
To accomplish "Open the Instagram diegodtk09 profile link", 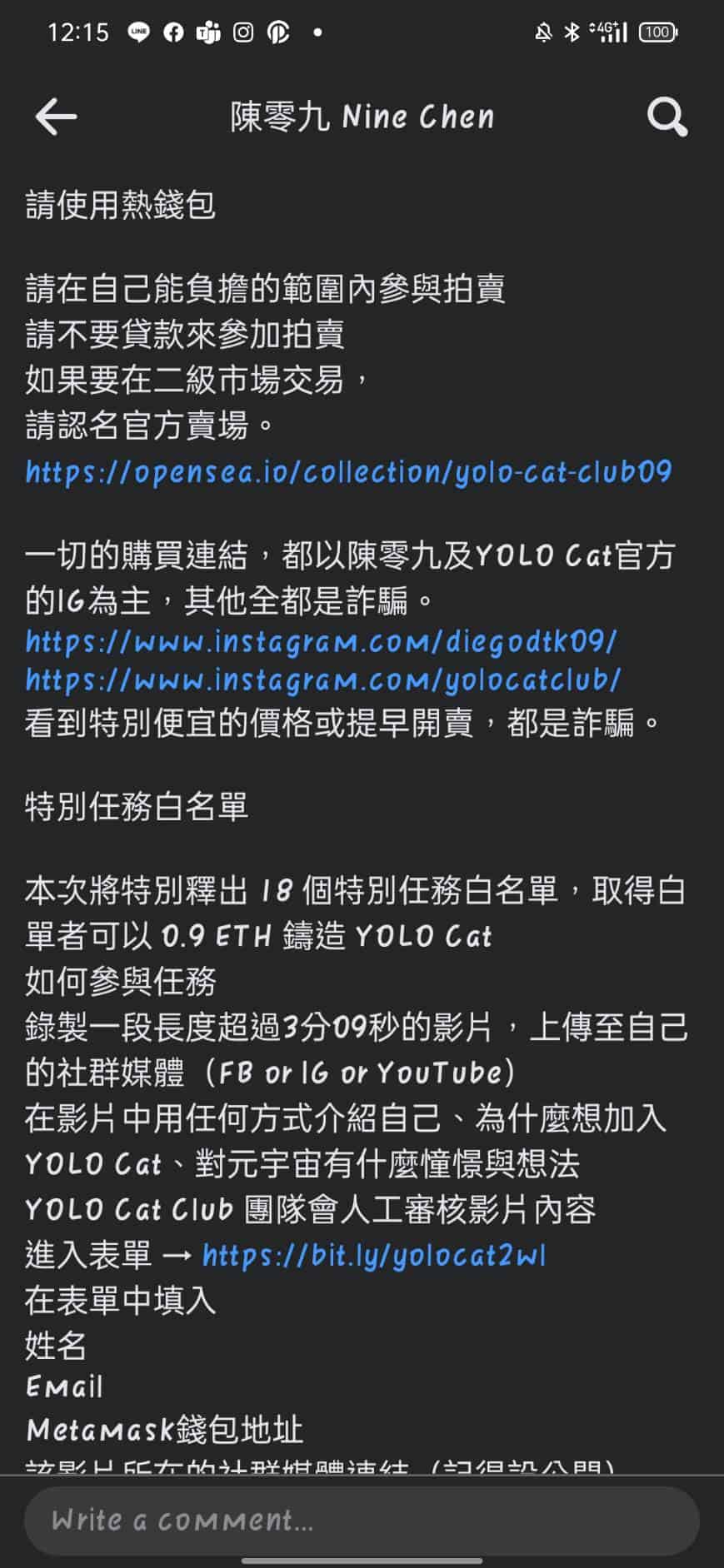I will [x=321, y=642].
